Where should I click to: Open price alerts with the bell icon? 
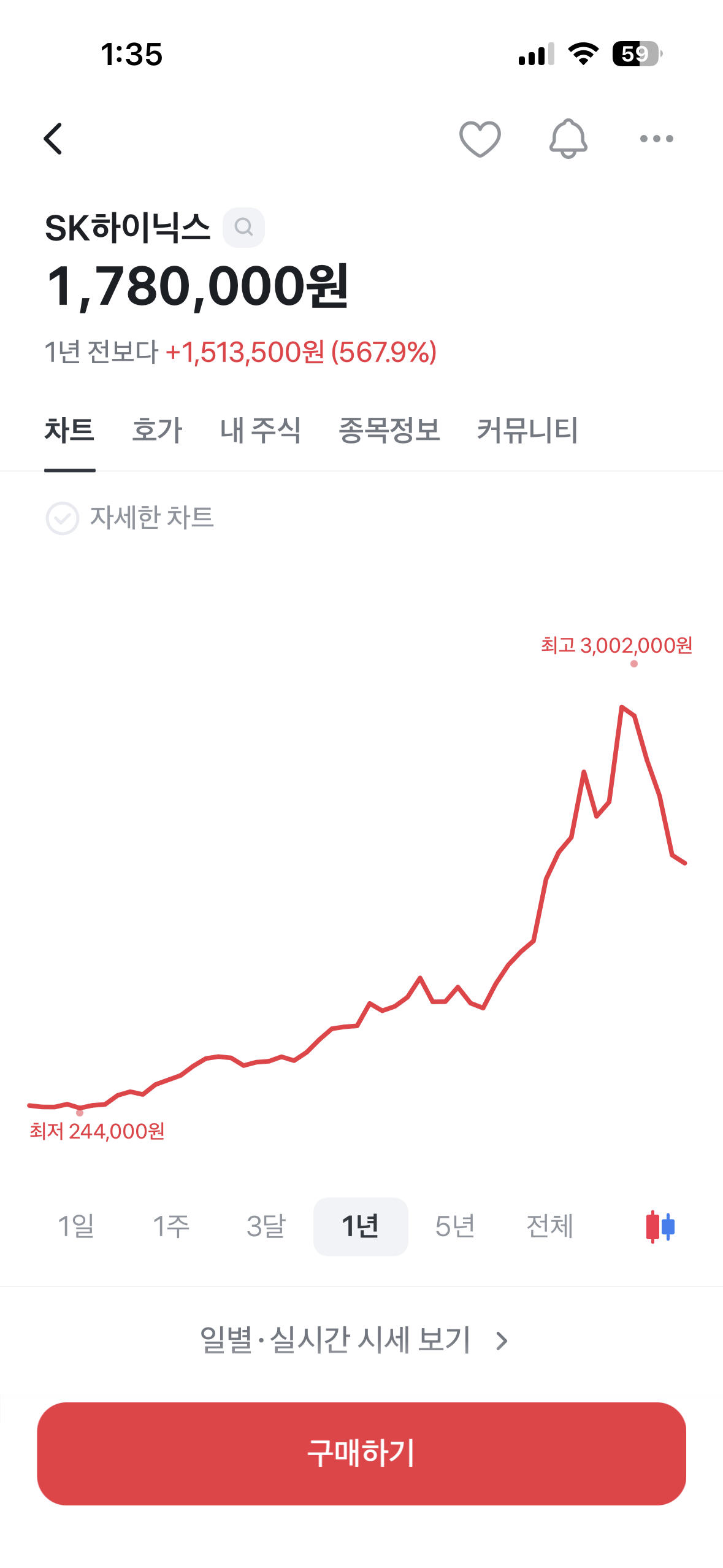[568, 139]
